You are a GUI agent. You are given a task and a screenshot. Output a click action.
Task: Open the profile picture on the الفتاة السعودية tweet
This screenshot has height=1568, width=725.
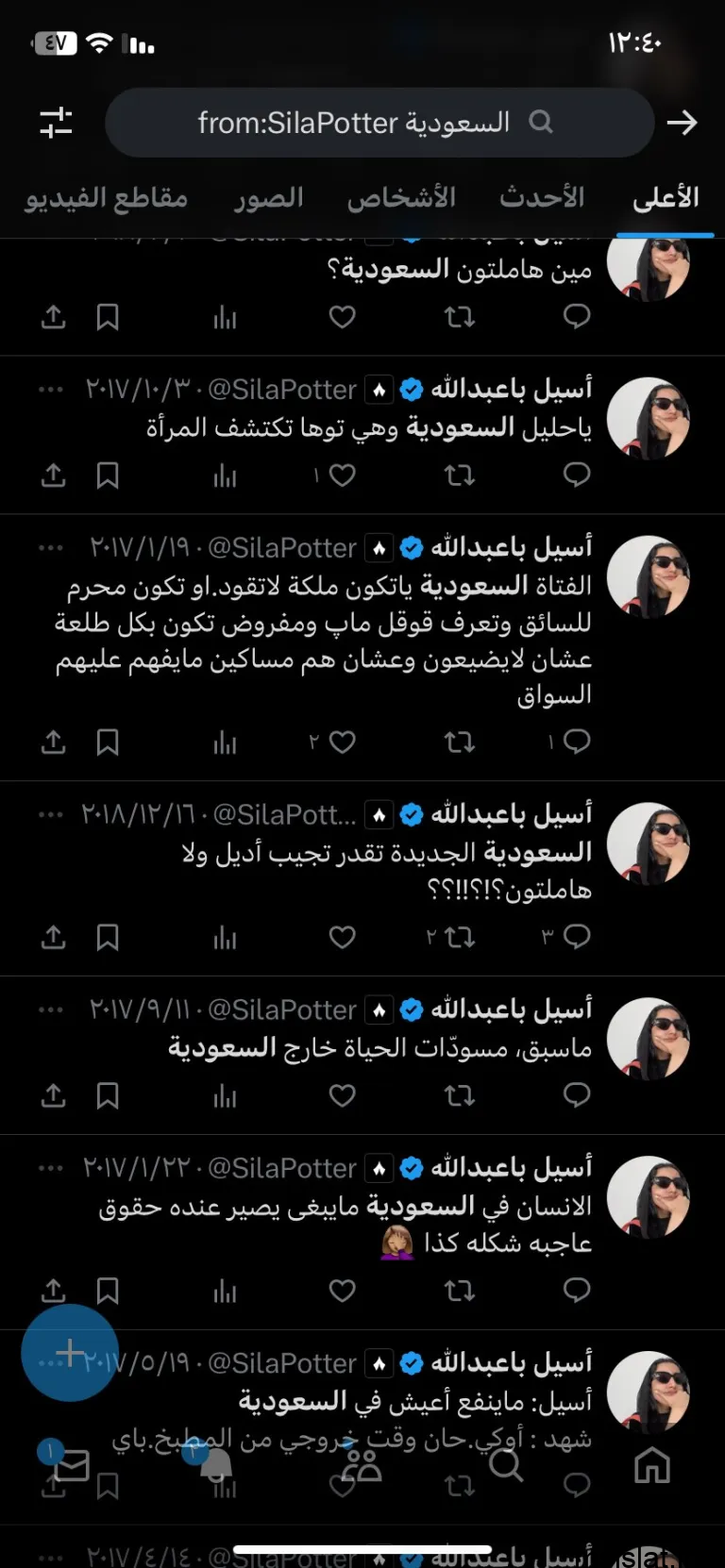(x=648, y=577)
